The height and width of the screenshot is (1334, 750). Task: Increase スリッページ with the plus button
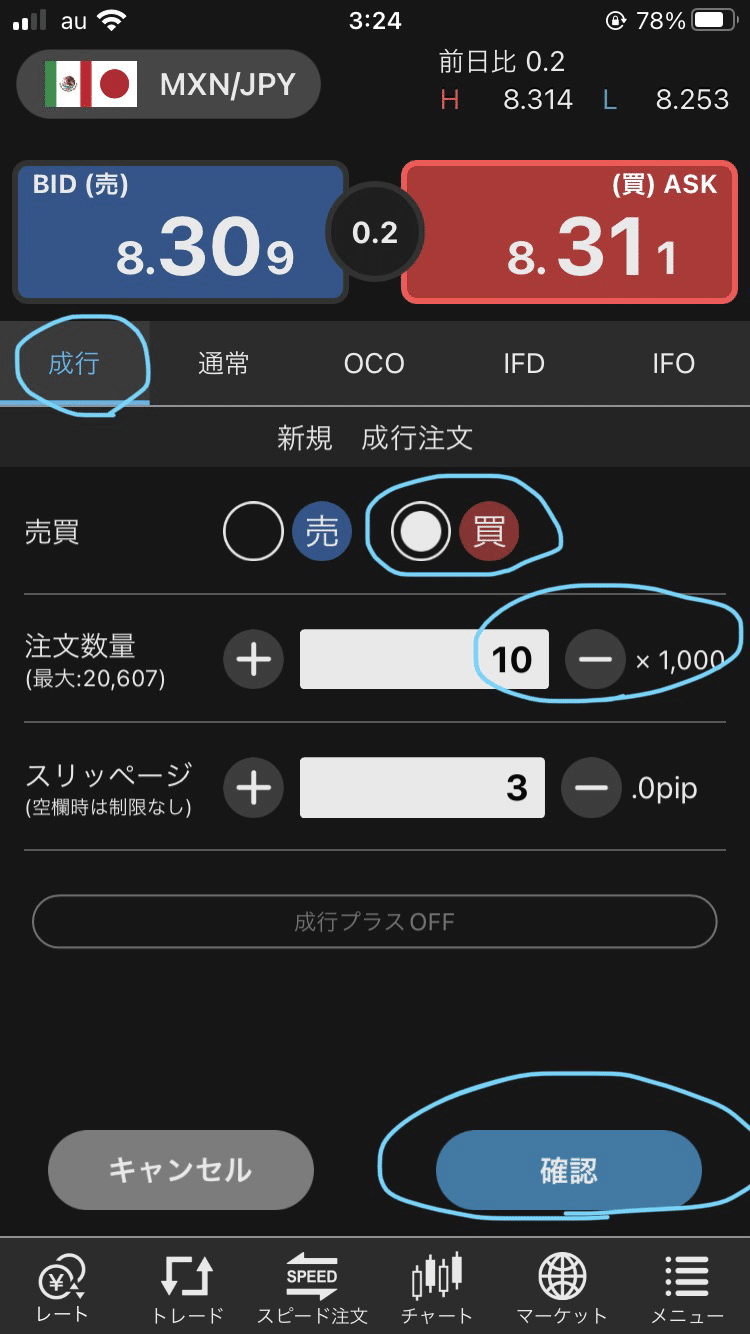click(254, 788)
